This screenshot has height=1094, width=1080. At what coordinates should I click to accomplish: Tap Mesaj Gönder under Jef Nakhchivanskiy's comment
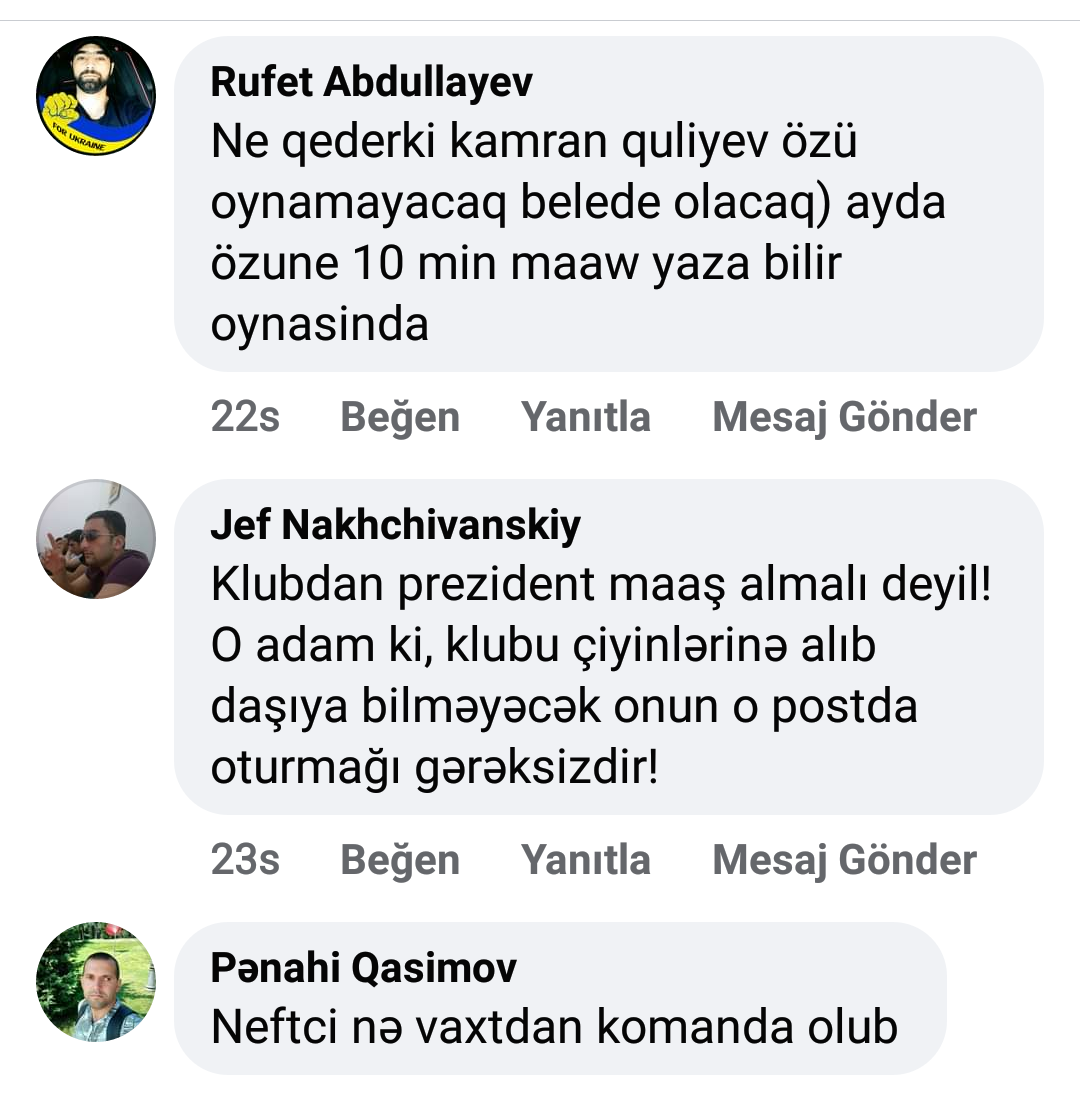[844, 860]
